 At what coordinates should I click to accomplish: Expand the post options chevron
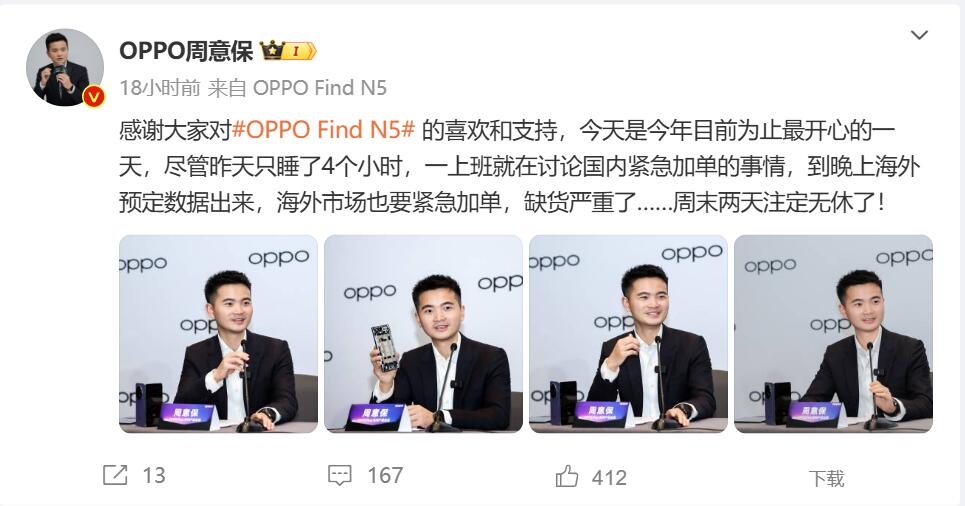coord(919,36)
